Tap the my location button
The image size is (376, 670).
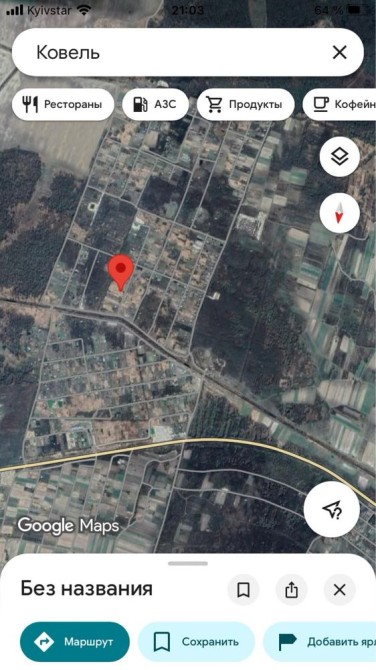pos(332,509)
